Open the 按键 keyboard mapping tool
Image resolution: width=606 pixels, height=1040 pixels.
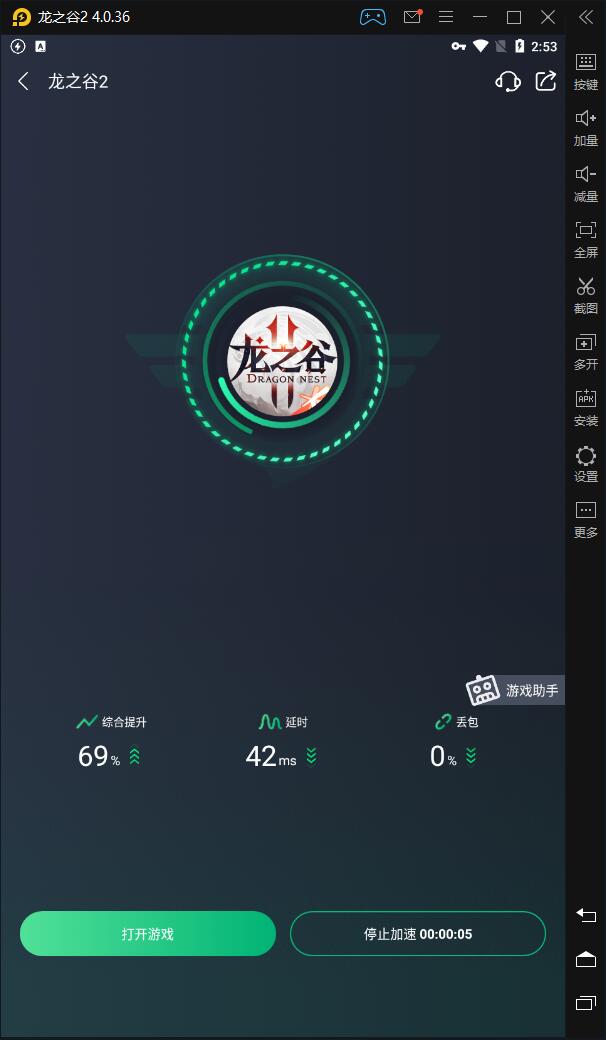click(x=586, y=71)
